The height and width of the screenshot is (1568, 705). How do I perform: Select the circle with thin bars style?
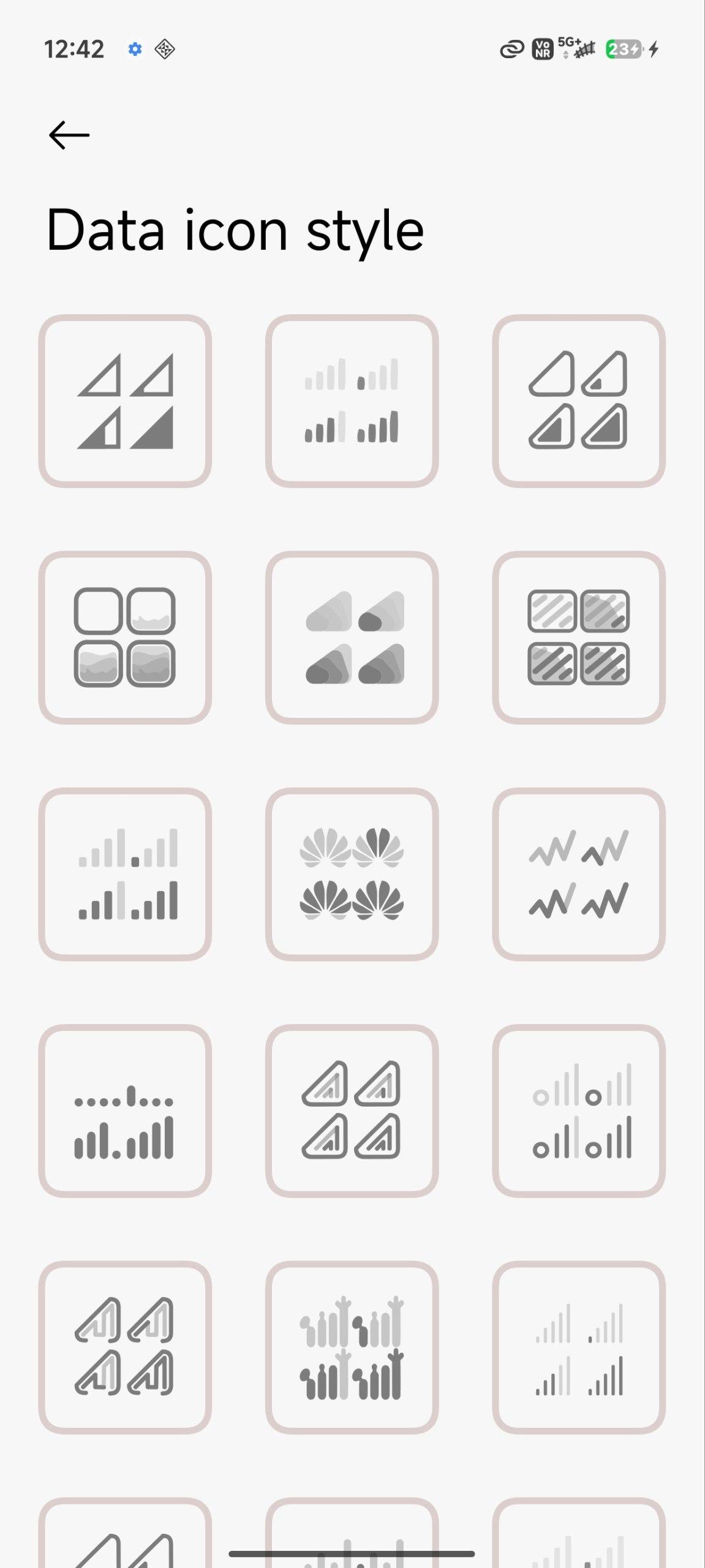coord(578,1110)
